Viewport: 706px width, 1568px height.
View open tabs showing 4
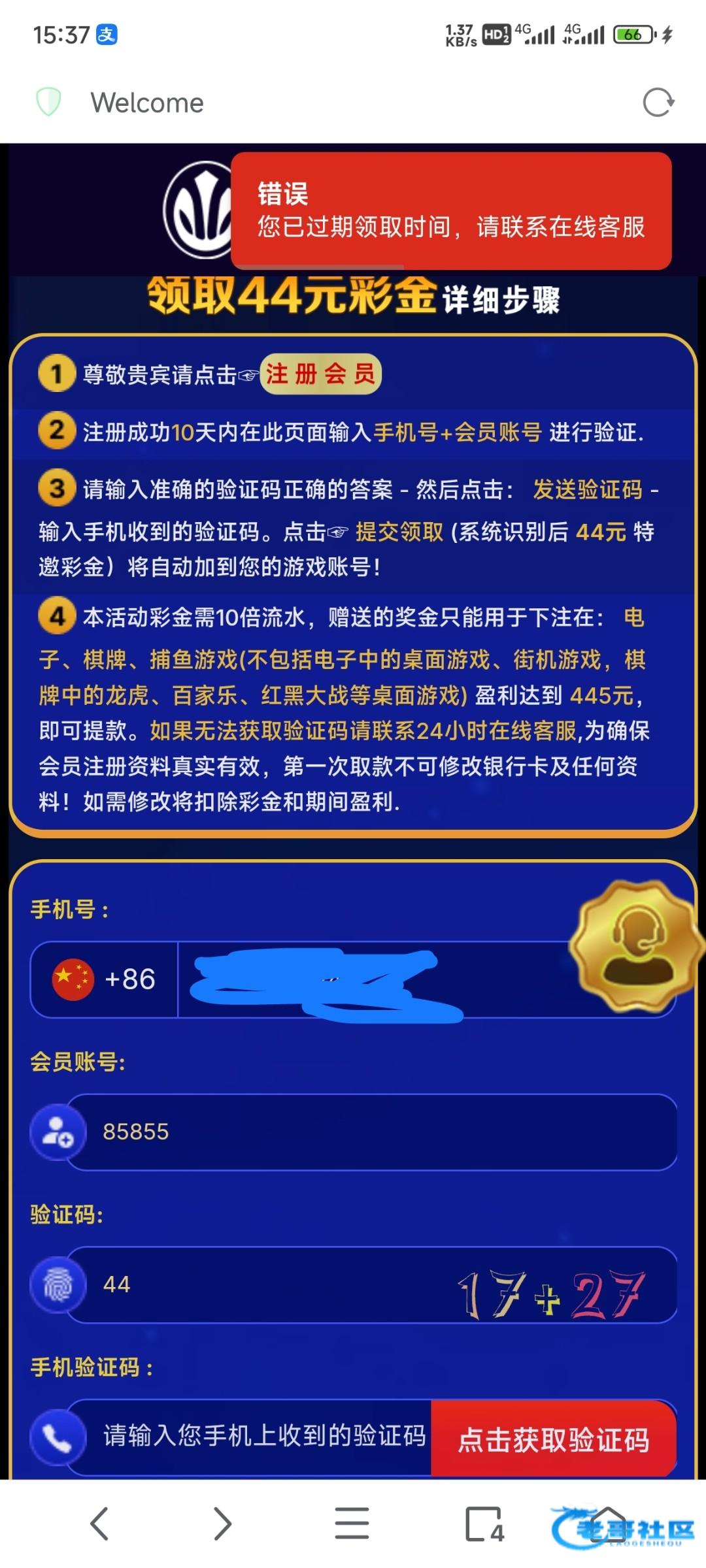pos(484,1525)
